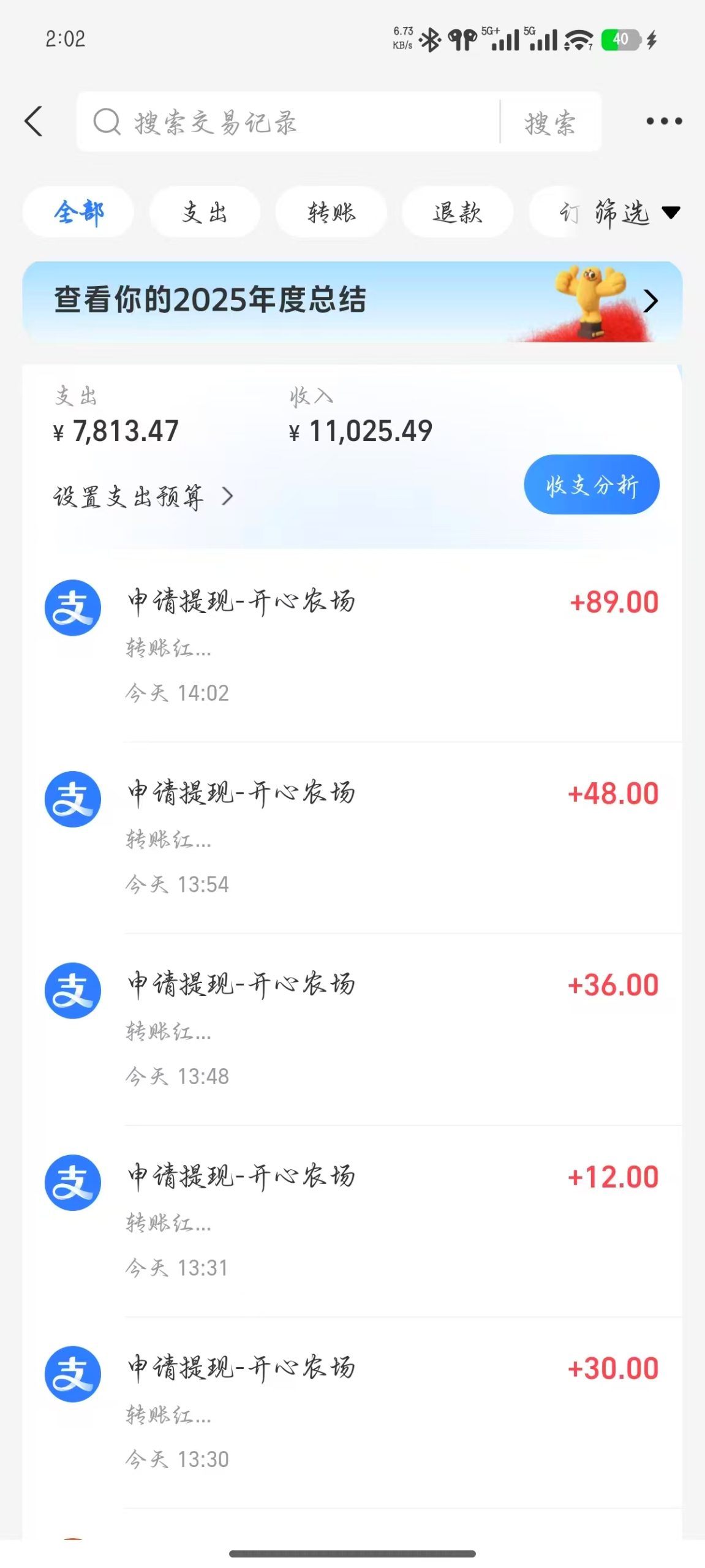The width and height of the screenshot is (705, 1568).
Task: Click the back arrow at top left
Action: [34, 121]
